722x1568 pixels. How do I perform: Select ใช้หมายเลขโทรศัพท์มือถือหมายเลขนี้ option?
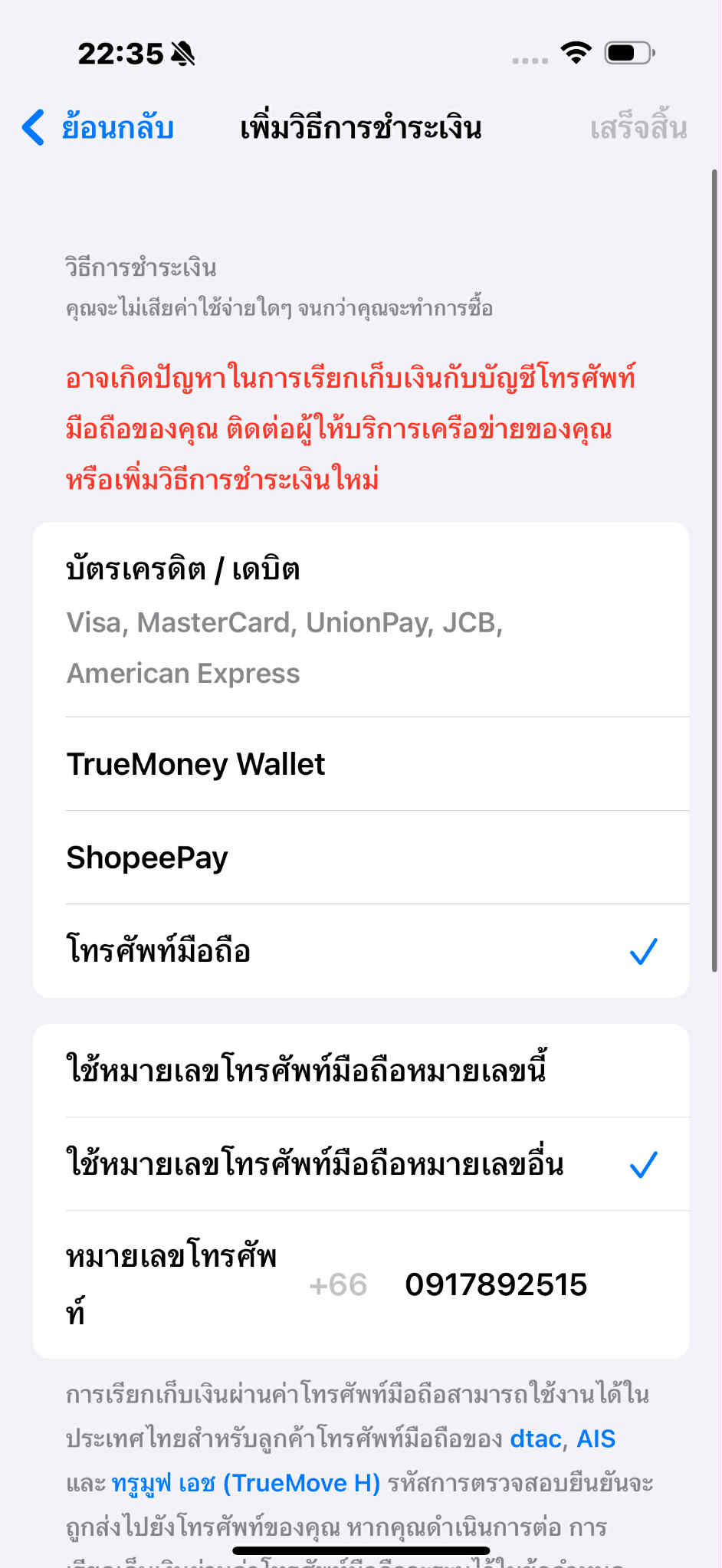click(x=361, y=1071)
